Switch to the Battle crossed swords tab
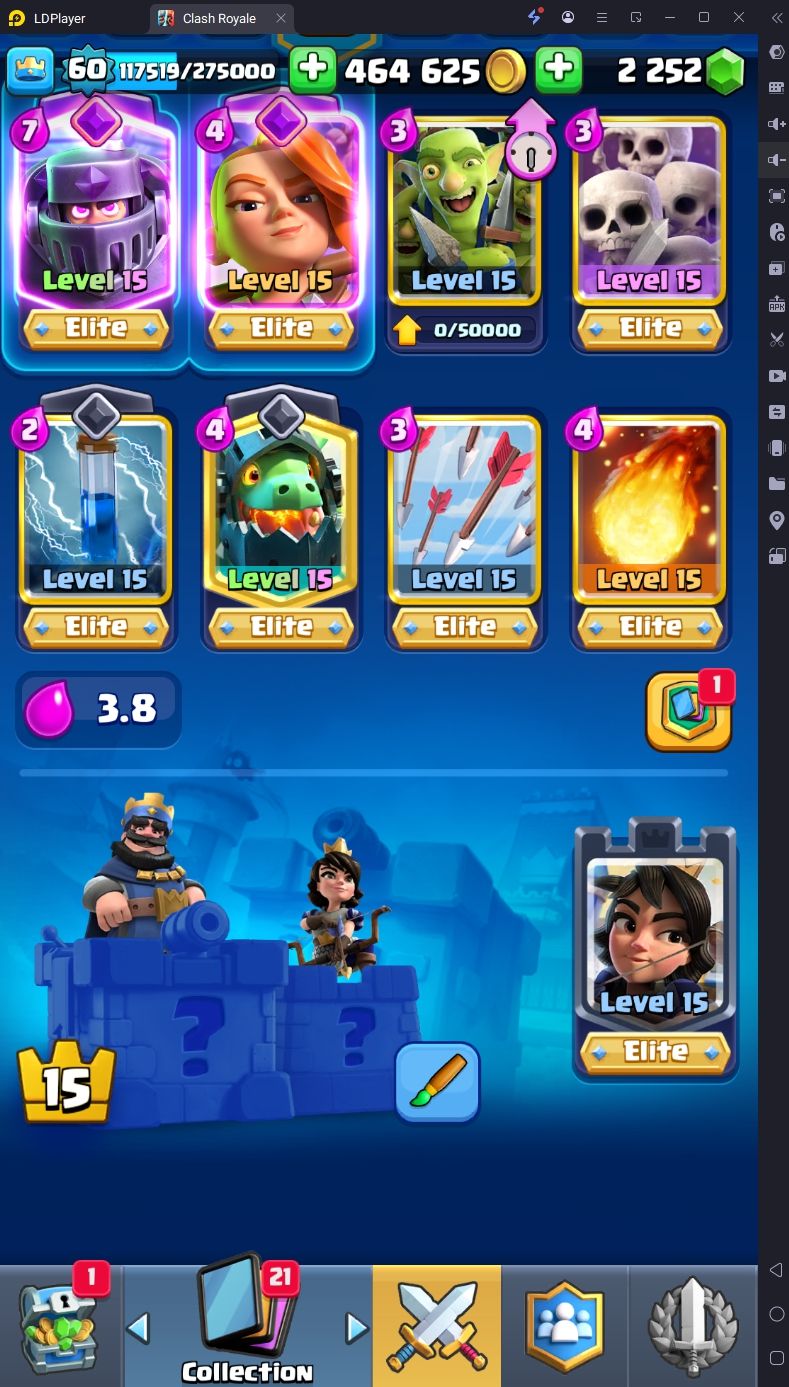Viewport: 789px width, 1387px height. [x=437, y=1325]
